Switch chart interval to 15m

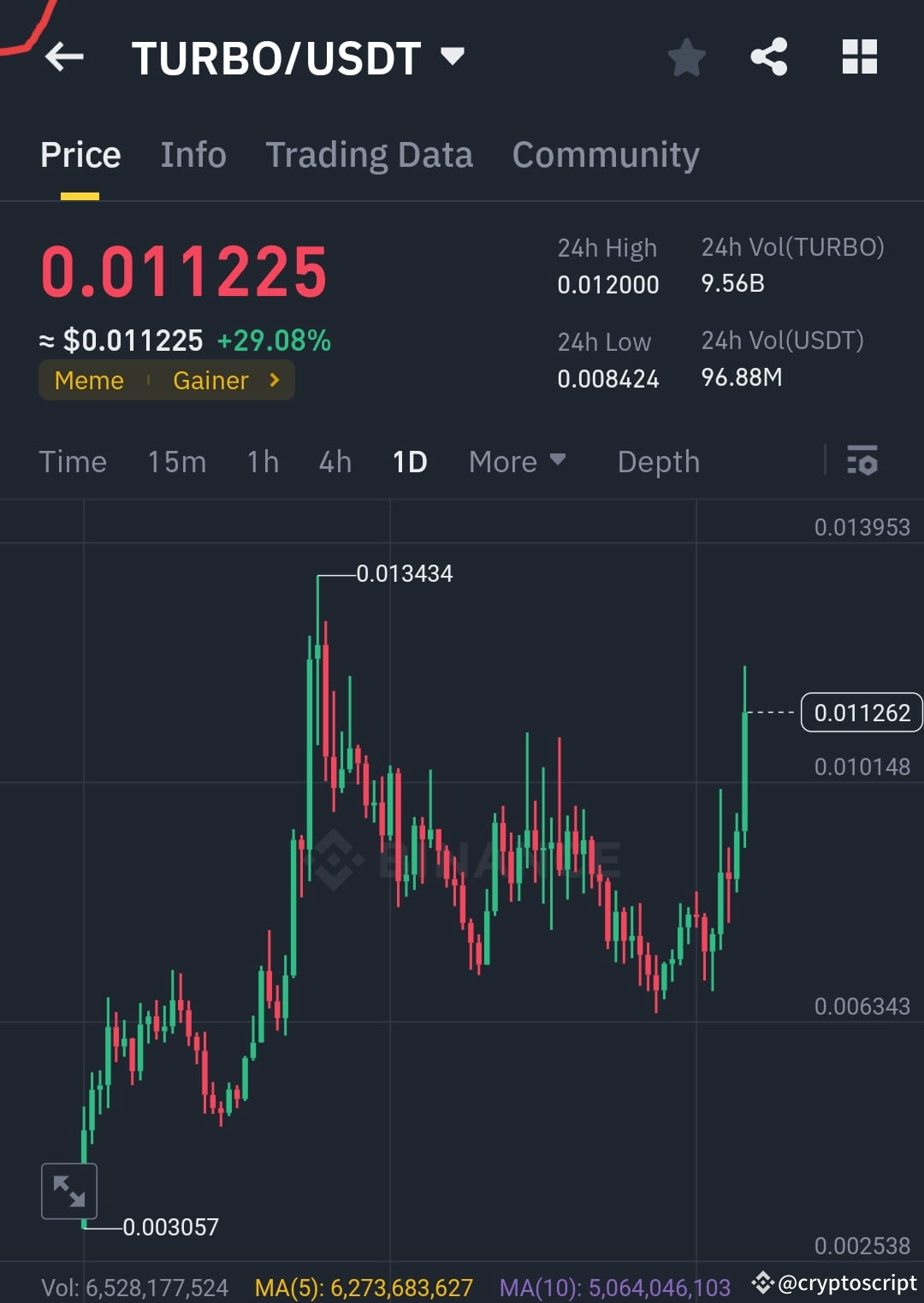tap(175, 462)
